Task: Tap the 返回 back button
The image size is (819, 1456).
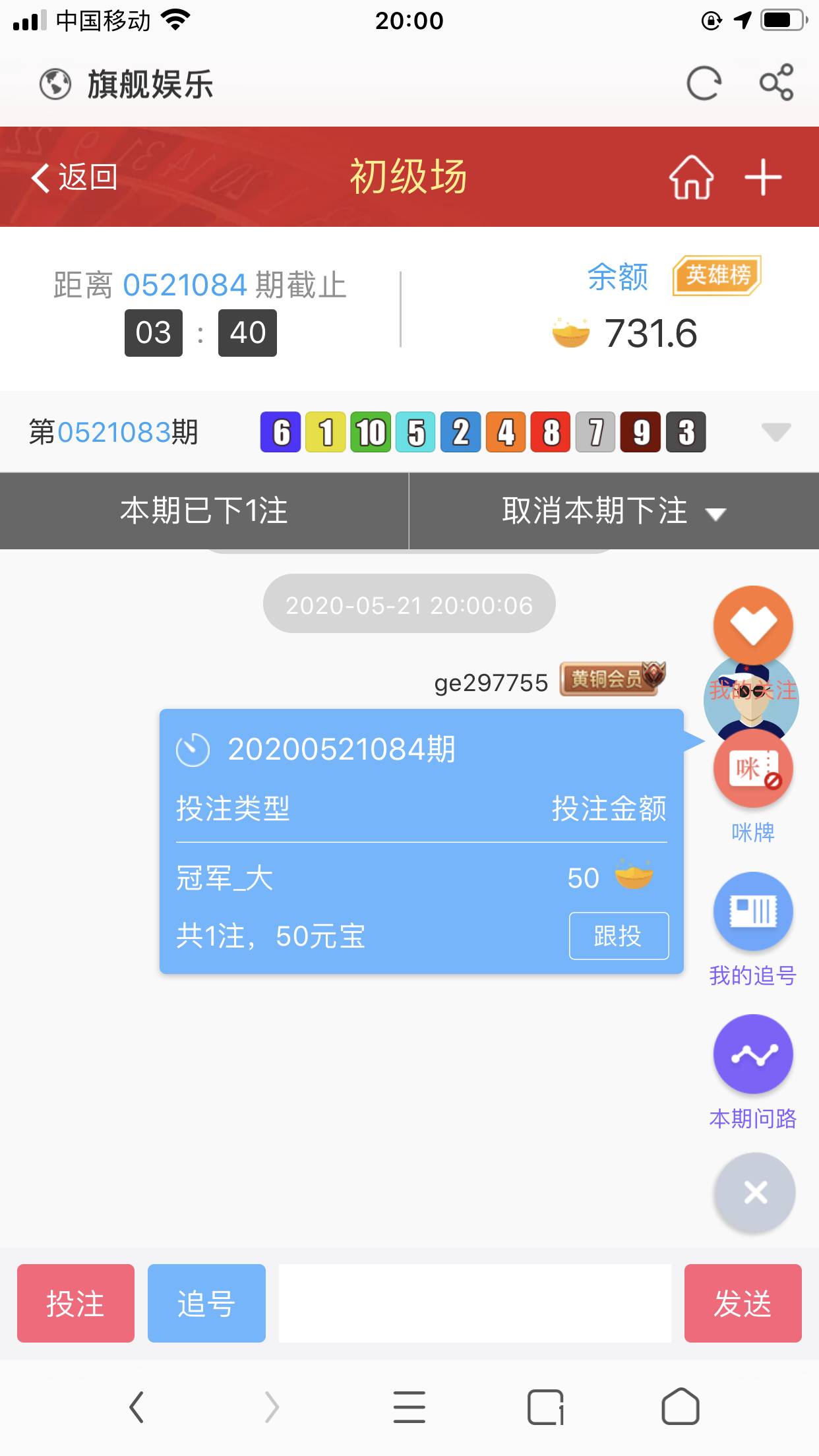Action: pos(75,177)
